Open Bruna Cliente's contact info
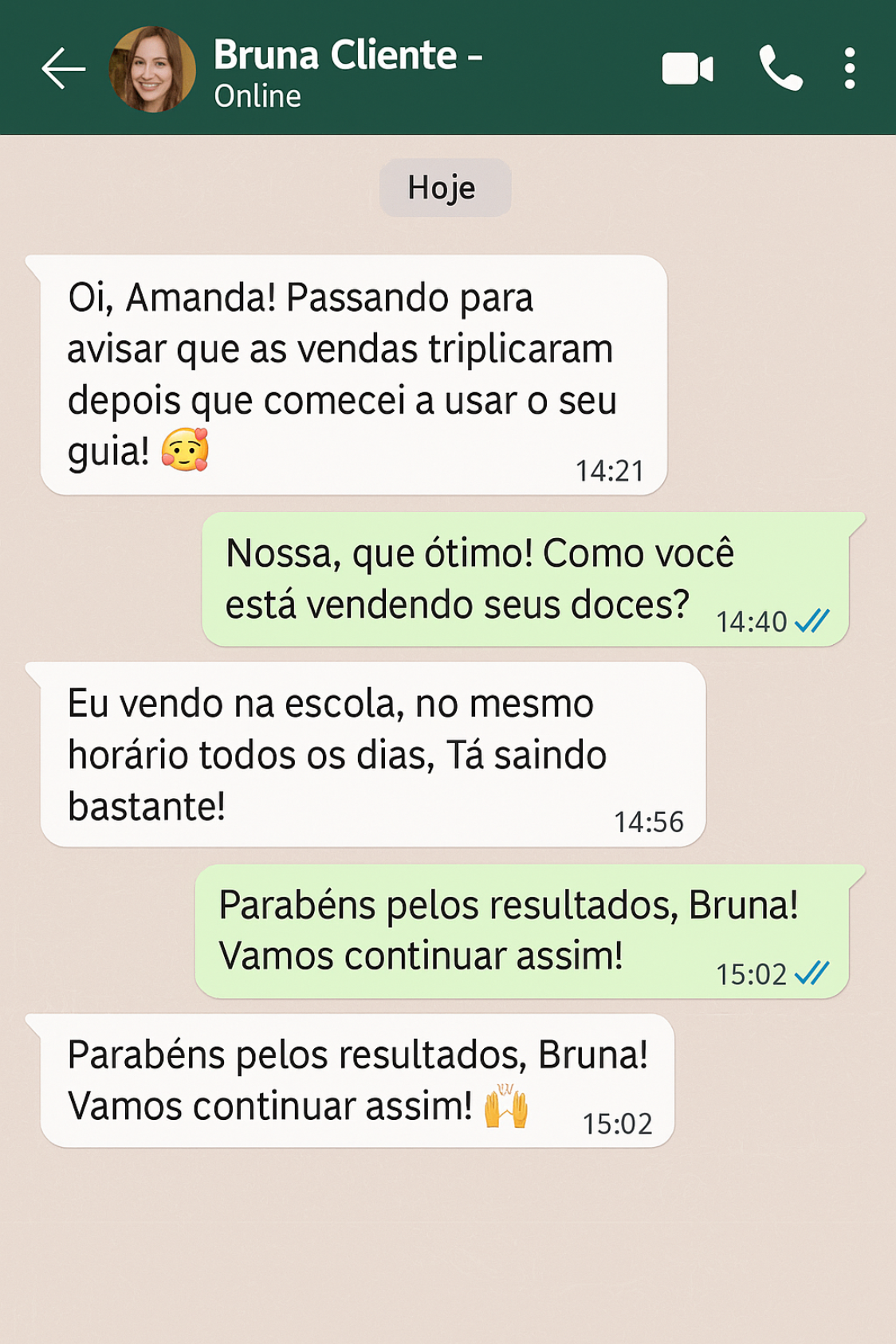This screenshot has height=1344, width=896. click(347, 69)
